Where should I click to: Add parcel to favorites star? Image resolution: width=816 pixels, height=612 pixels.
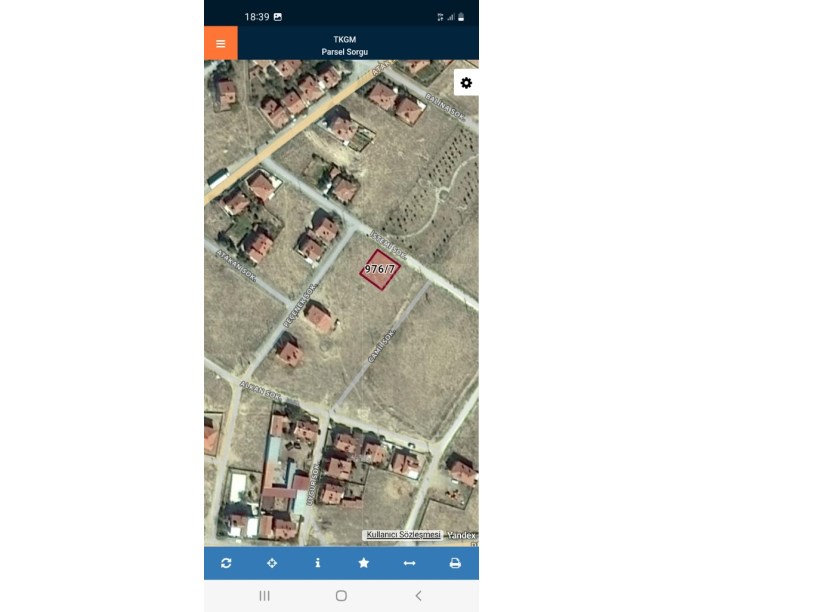364,563
